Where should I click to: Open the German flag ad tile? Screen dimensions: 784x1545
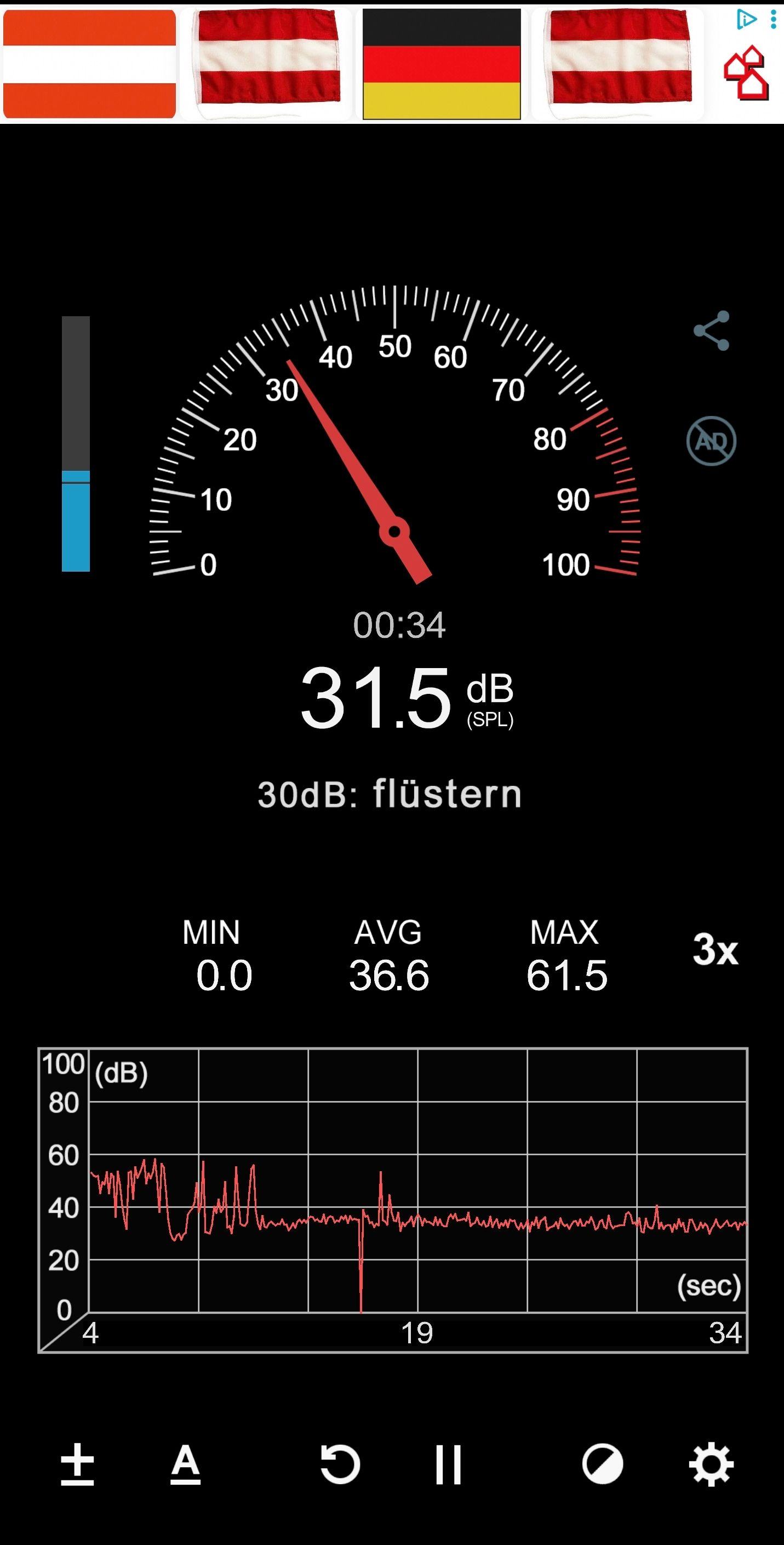click(x=442, y=64)
